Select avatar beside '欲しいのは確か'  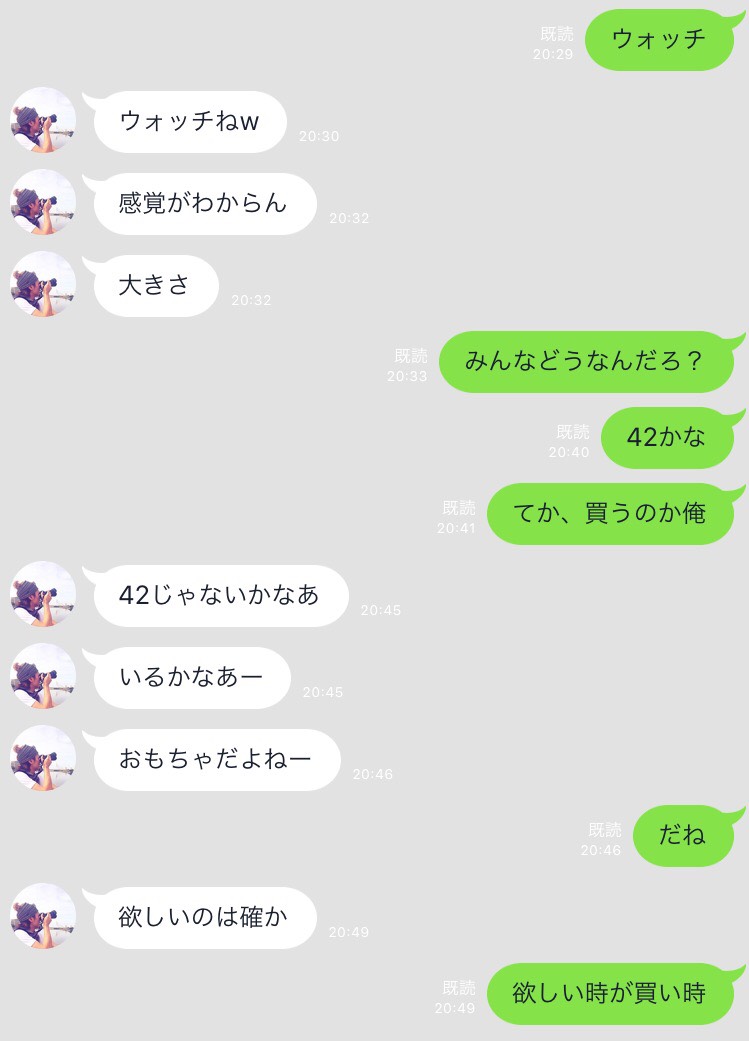pyautogui.click(x=43, y=915)
